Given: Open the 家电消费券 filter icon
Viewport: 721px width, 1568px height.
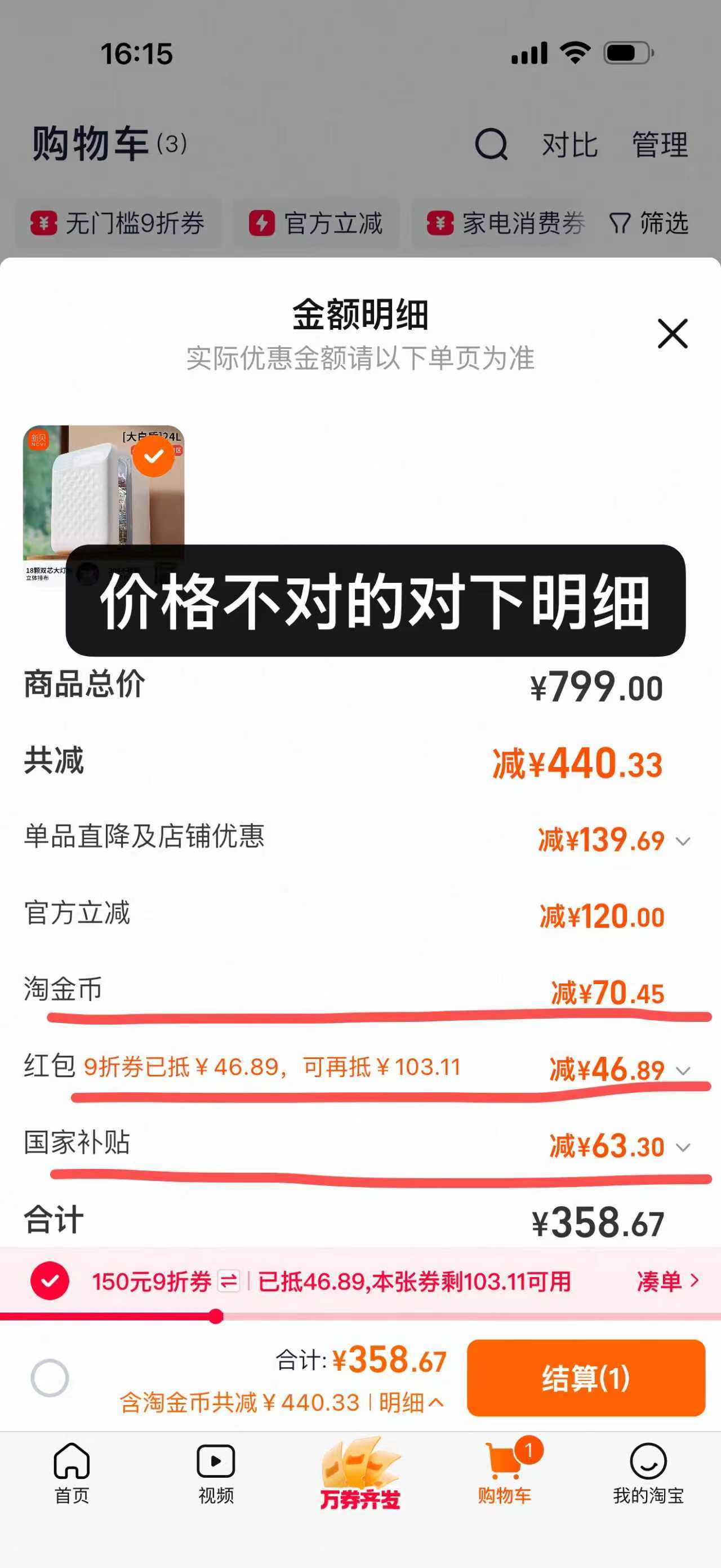Looking at the screenshot, I should (x=440, y=223).
